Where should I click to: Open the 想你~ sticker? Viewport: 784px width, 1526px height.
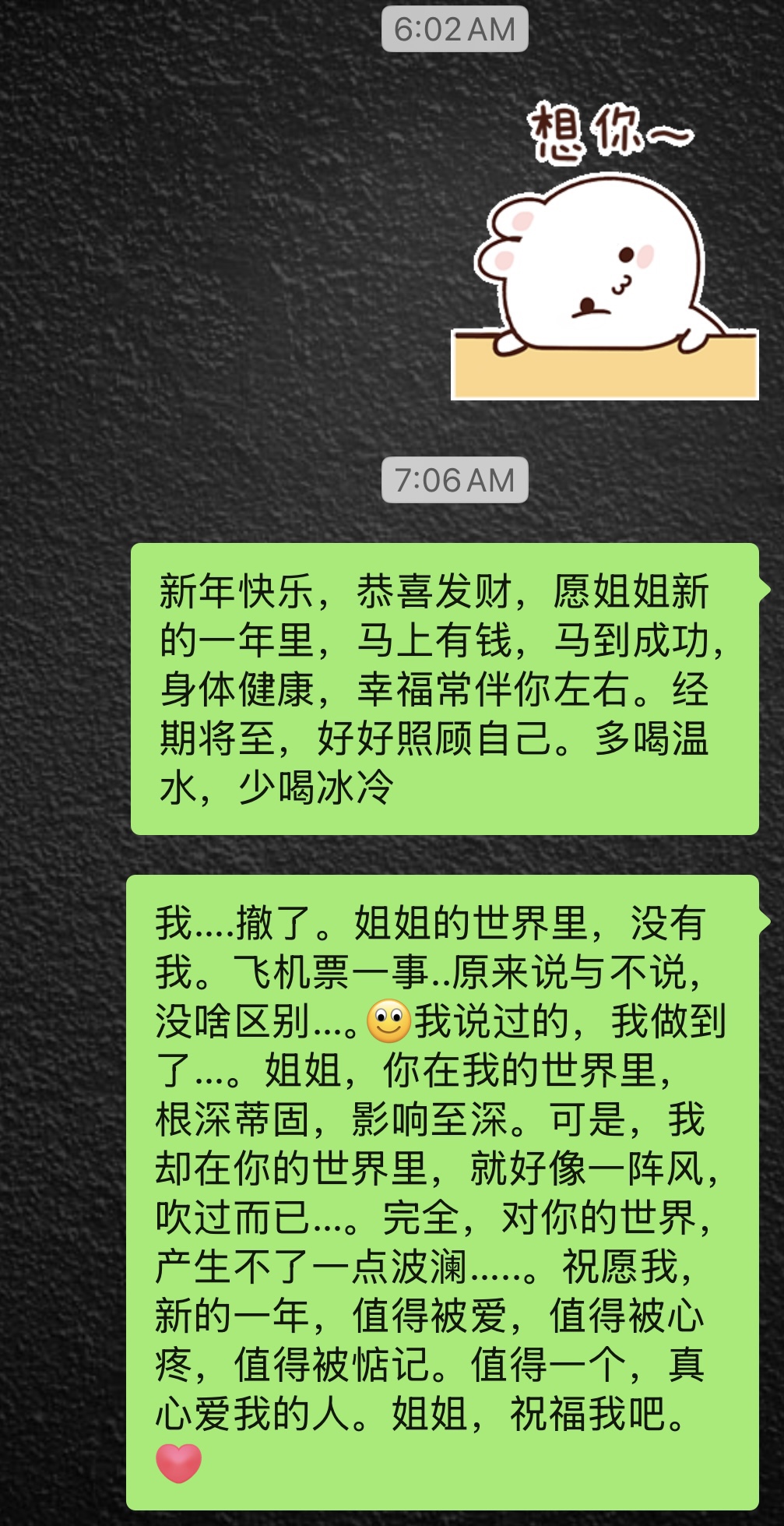click(604, 257)
